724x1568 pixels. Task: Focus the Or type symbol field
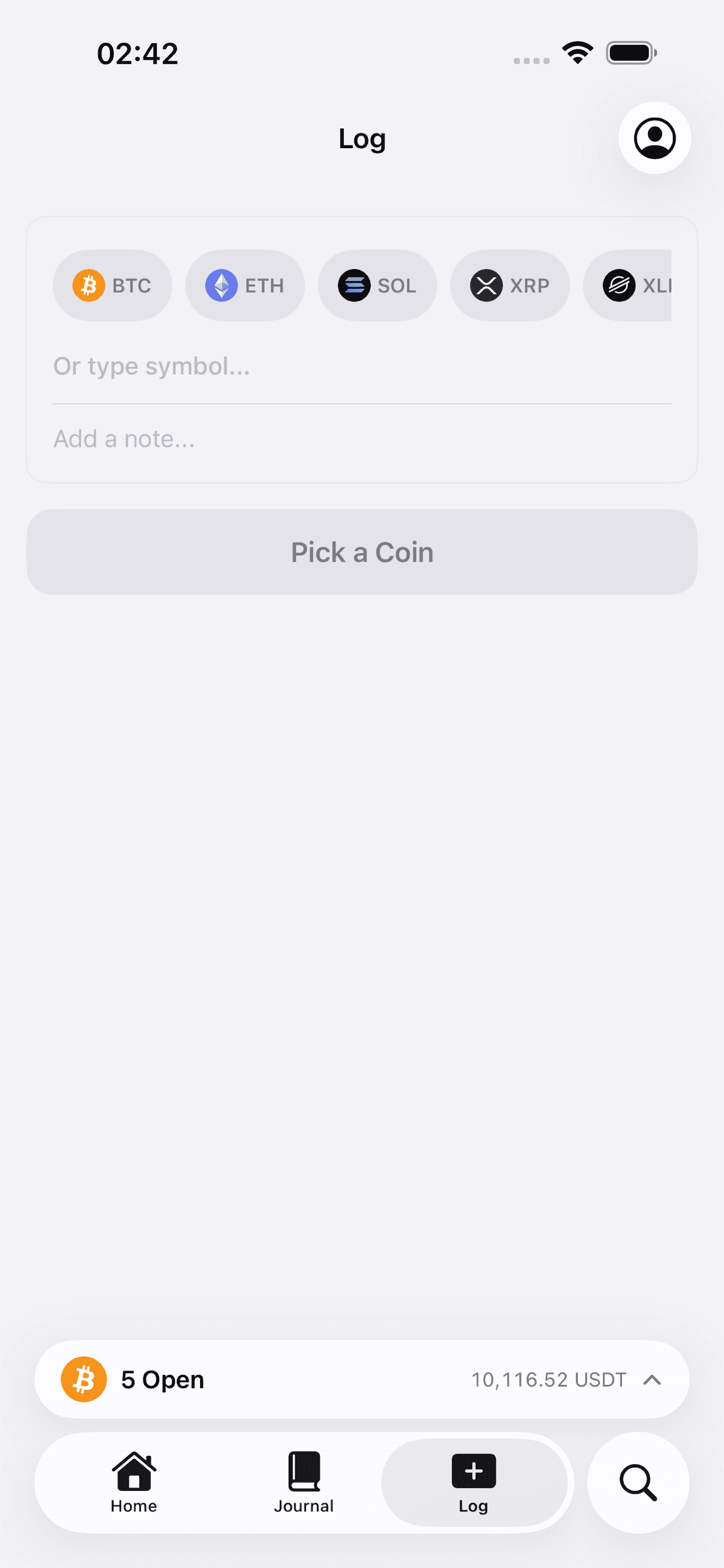coord(243,366)
